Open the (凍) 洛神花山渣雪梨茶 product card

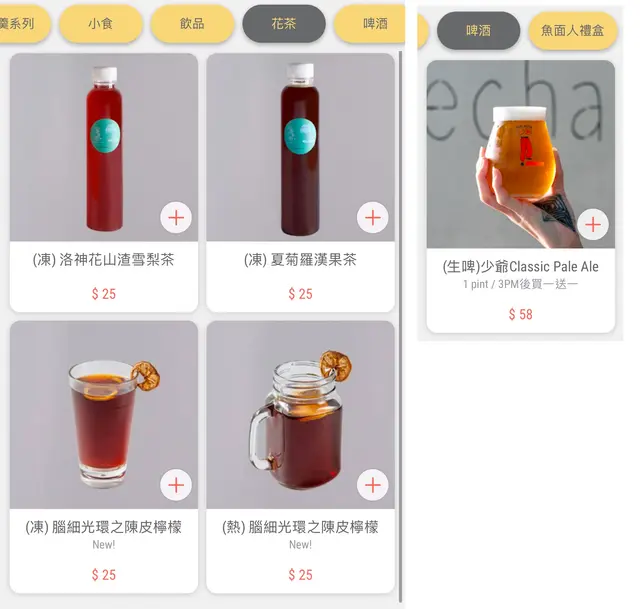(104, 260)
